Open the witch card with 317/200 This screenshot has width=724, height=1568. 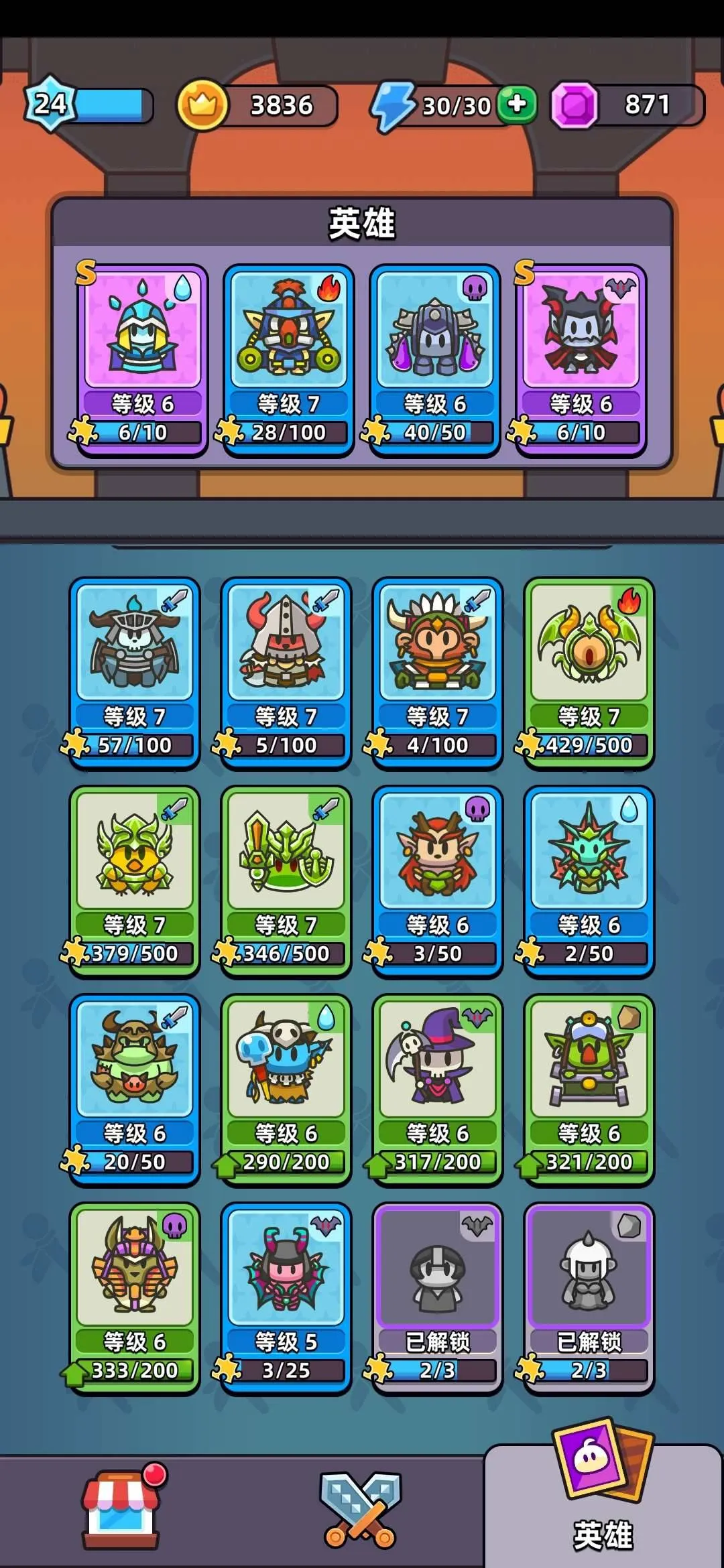[438, 1088]
